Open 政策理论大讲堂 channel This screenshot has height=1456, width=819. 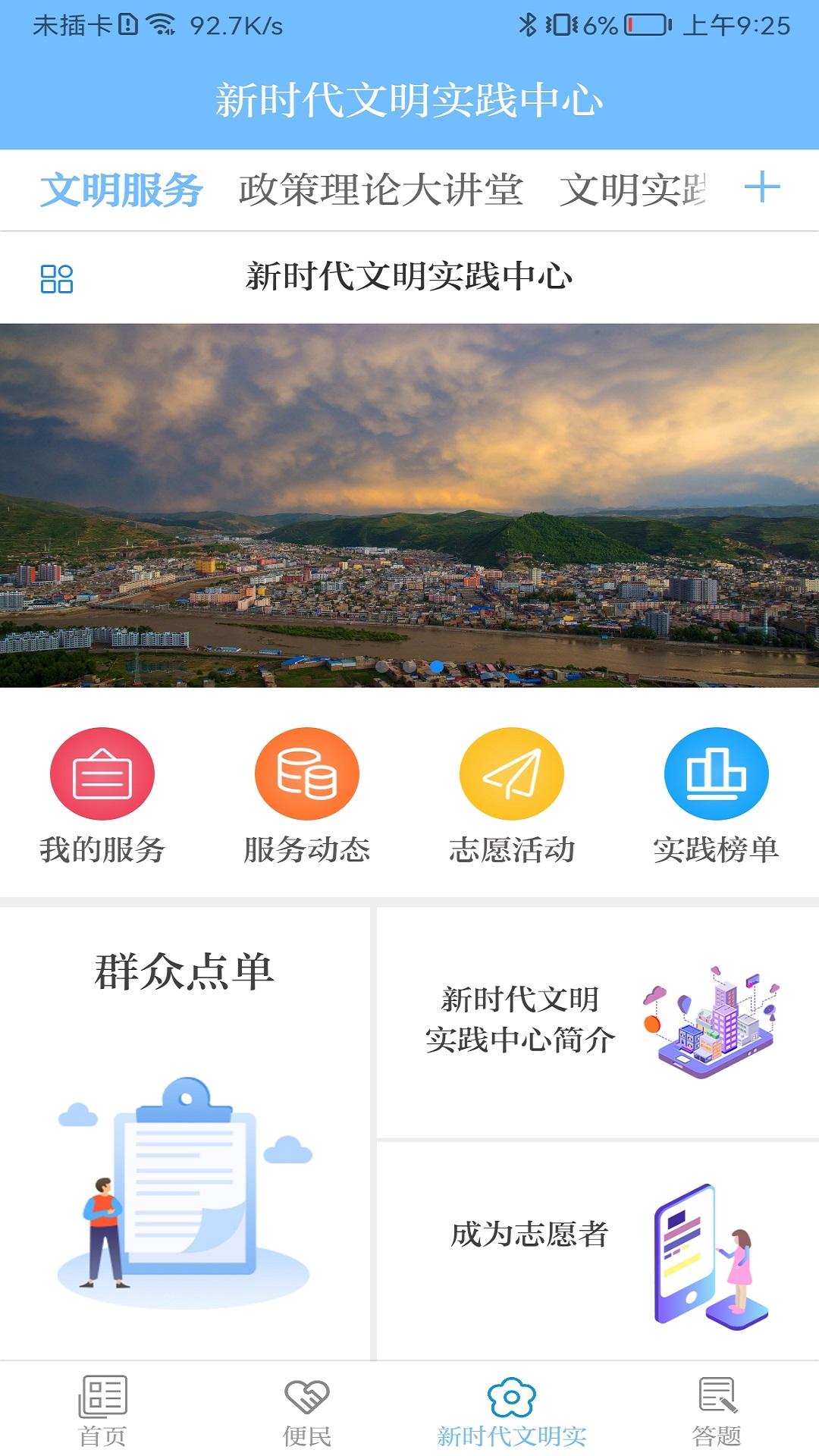(382, 189)
